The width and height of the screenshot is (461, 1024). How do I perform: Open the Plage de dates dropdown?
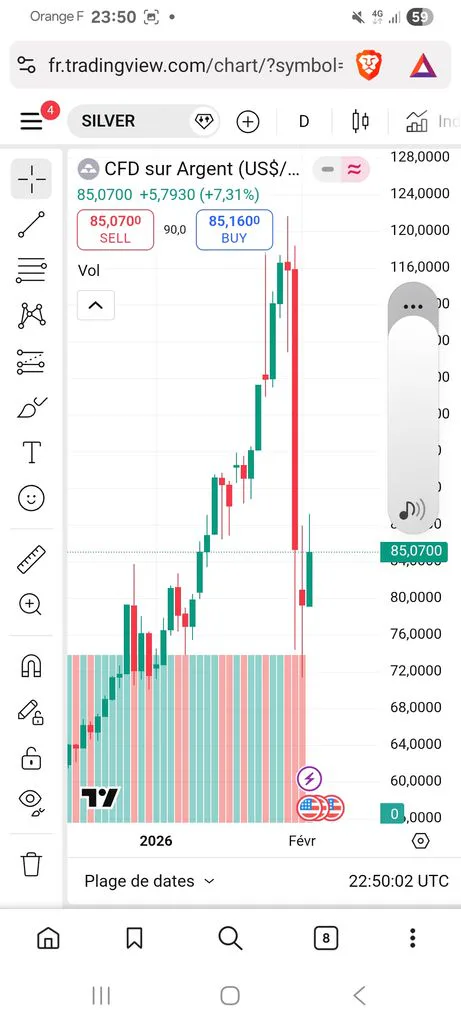pyautogui.click(x=149, y=881)
